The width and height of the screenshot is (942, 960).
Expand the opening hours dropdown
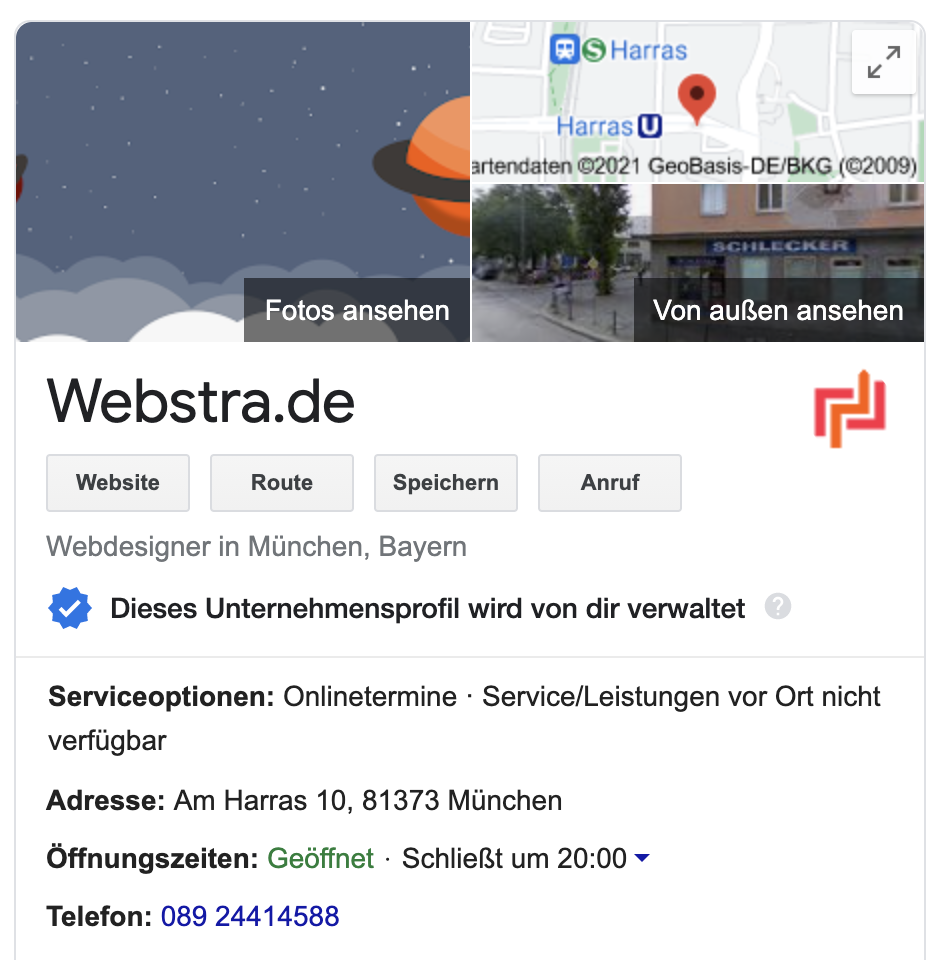[x=642, y=859]
